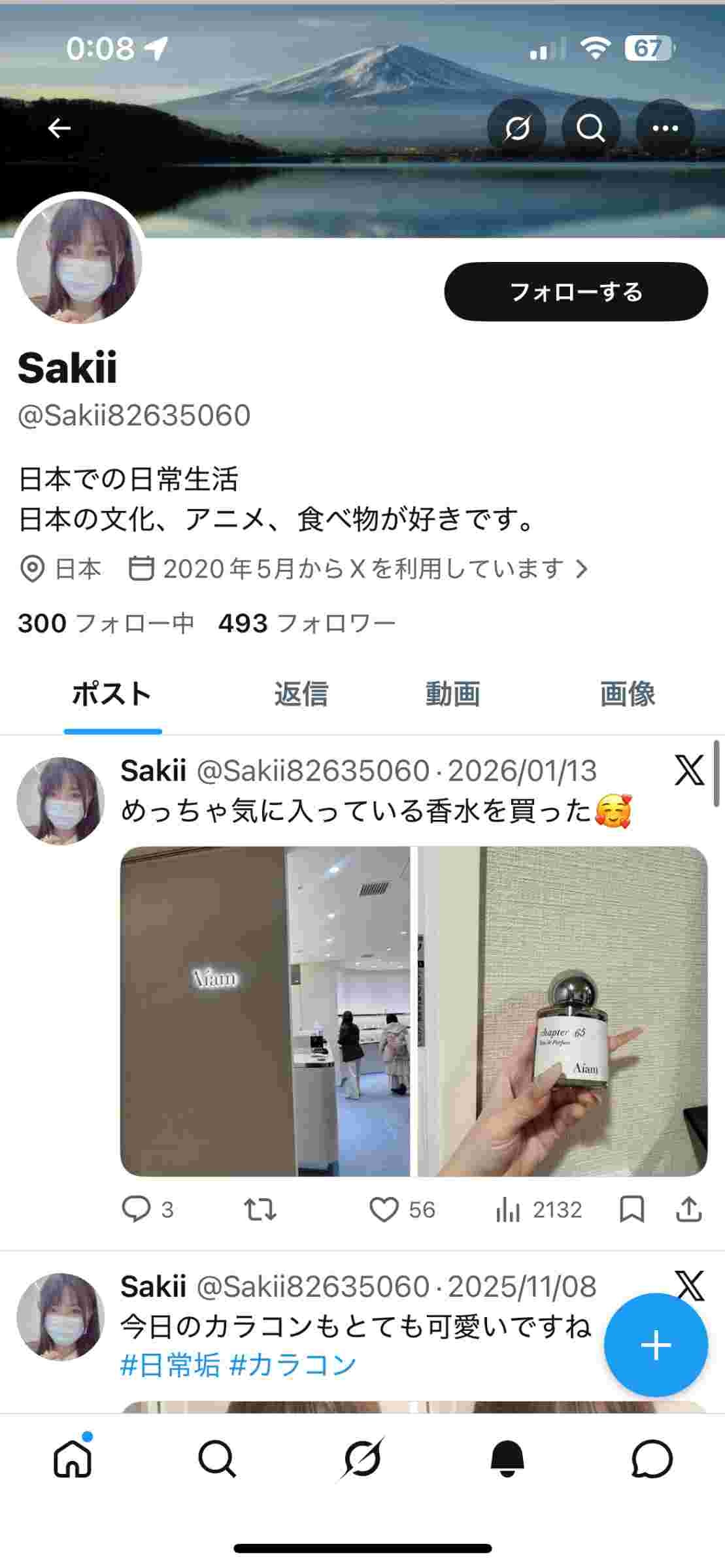Tap the フォローする button
The image size is (725, 1568).
[x=575, y=291]
